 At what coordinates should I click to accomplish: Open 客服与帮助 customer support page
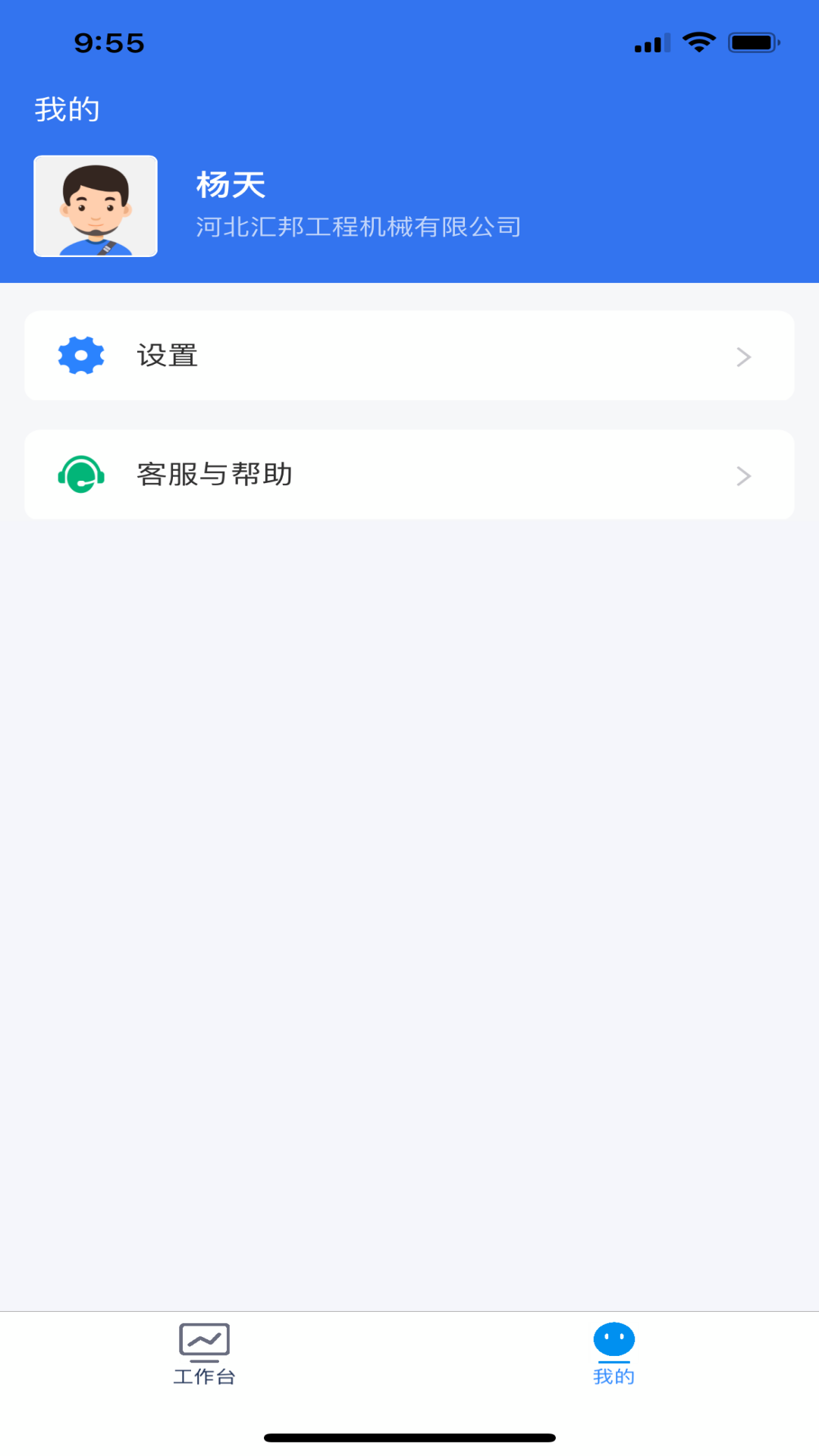point(409,475)
